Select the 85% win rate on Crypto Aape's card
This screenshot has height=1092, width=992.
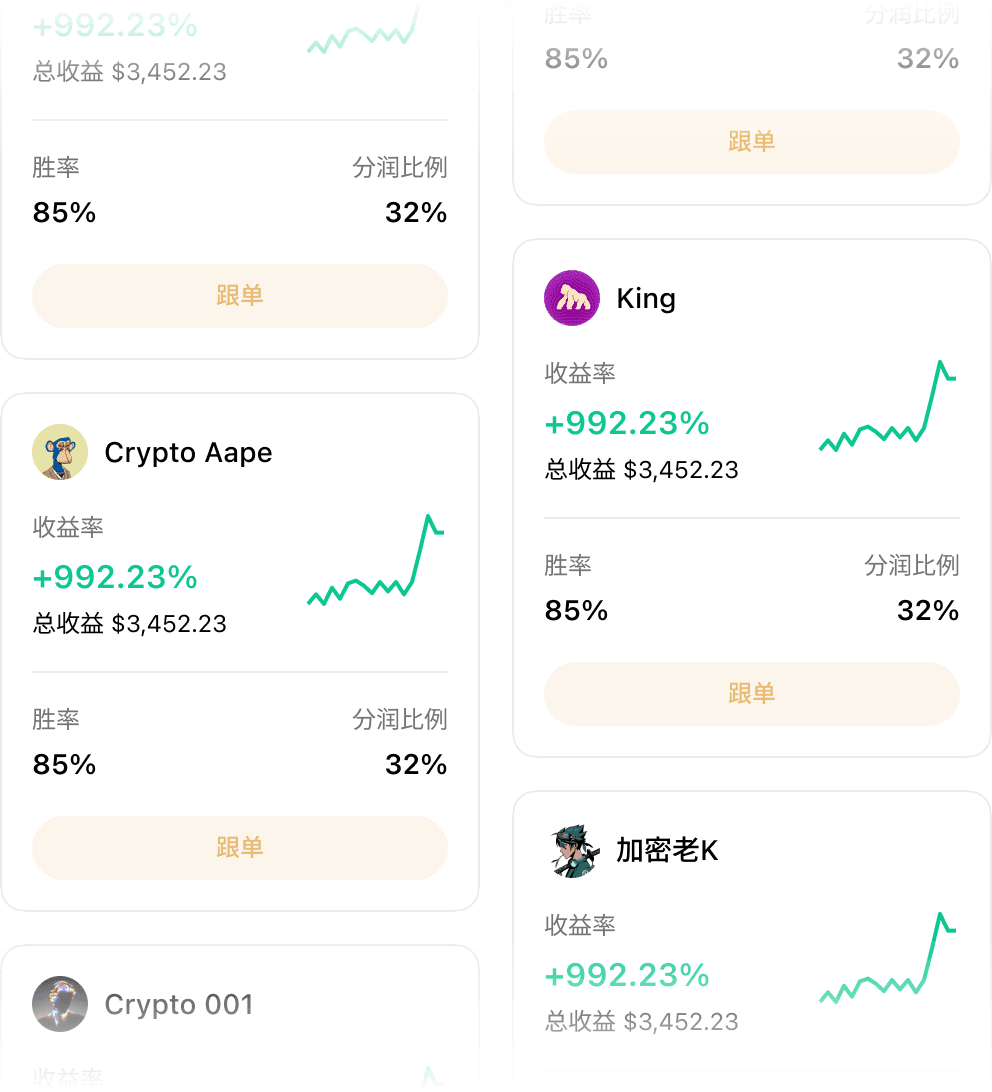(63, 765)
